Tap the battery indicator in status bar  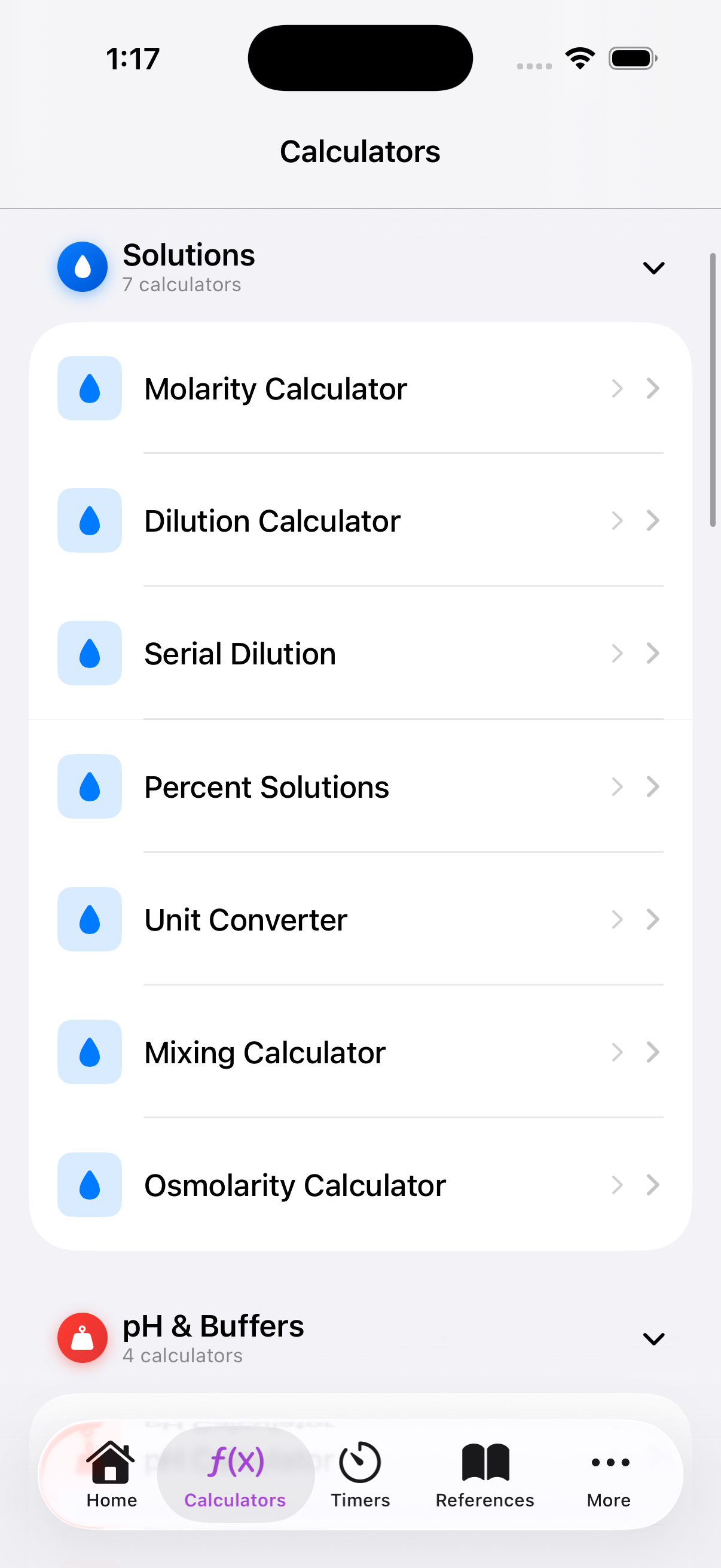(631, 57)
